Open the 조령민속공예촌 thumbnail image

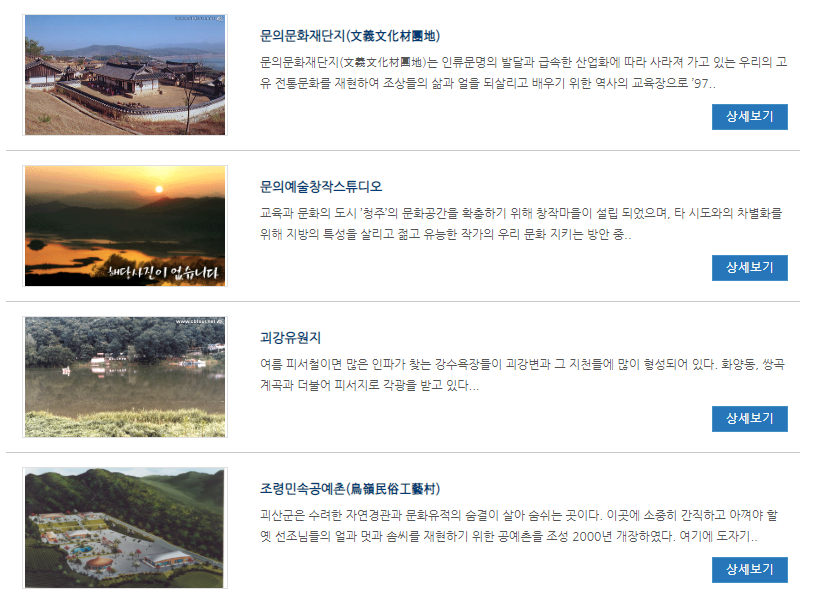pos(125,528)
